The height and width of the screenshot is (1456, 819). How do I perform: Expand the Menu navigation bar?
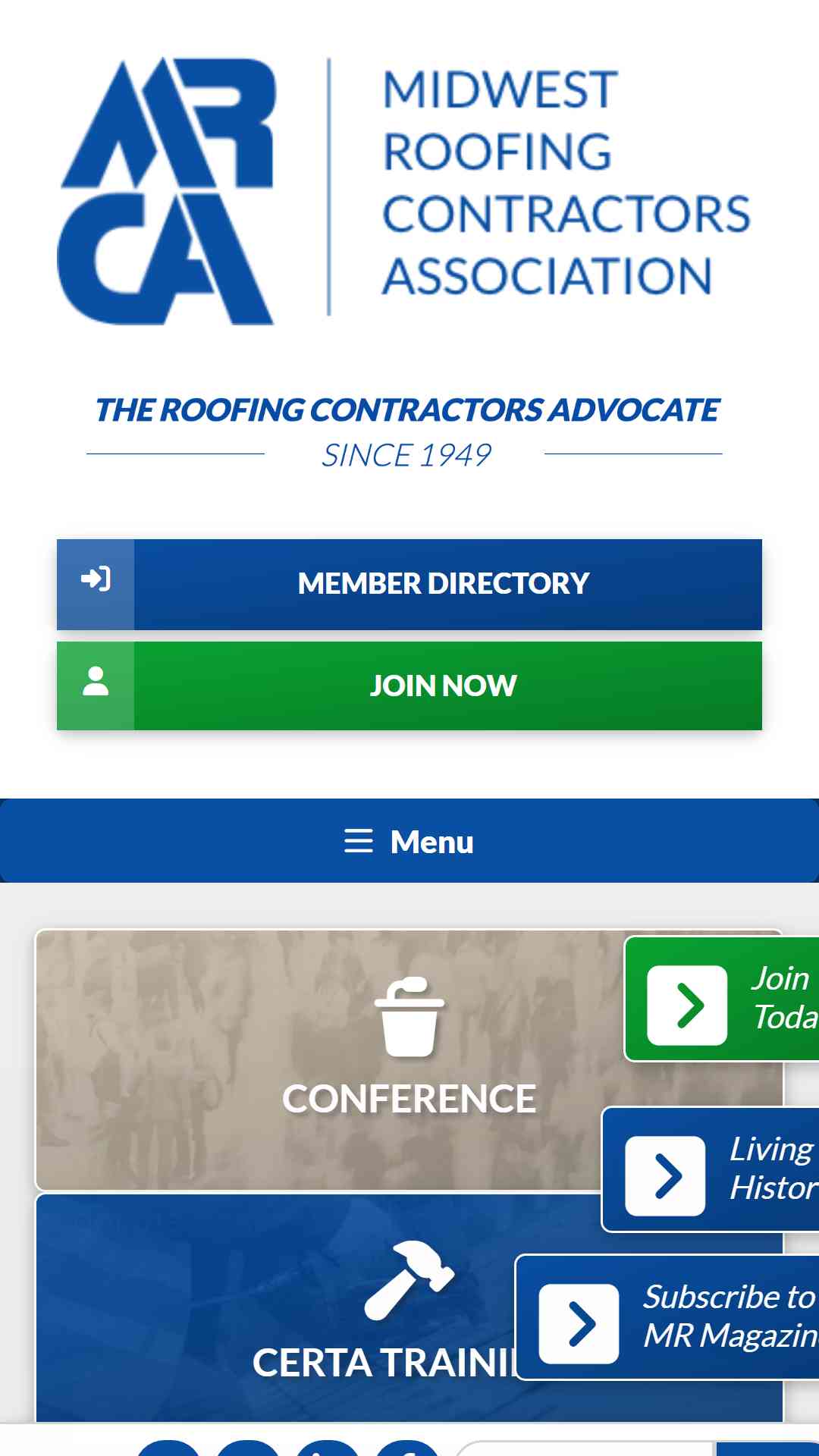[x=409, y=841]
